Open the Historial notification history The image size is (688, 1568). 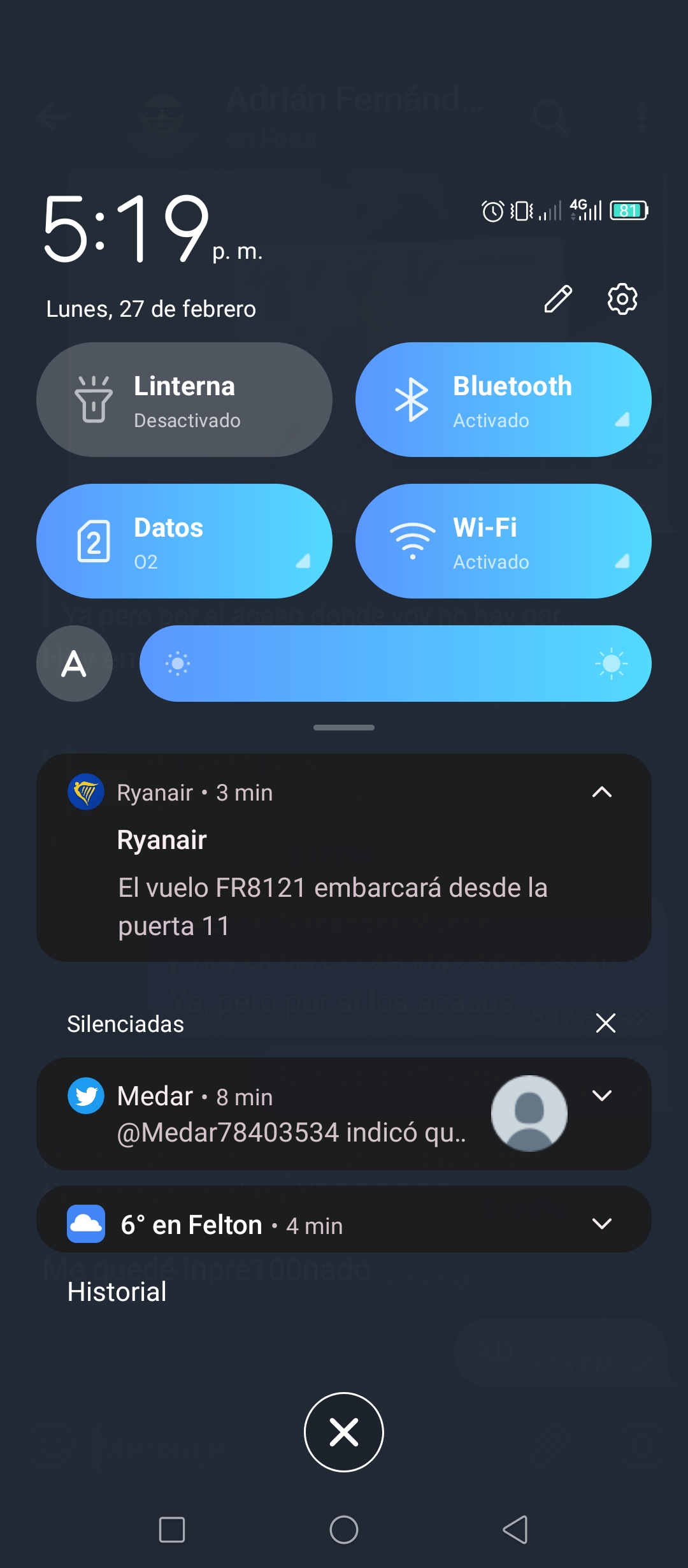(117, 1292)
